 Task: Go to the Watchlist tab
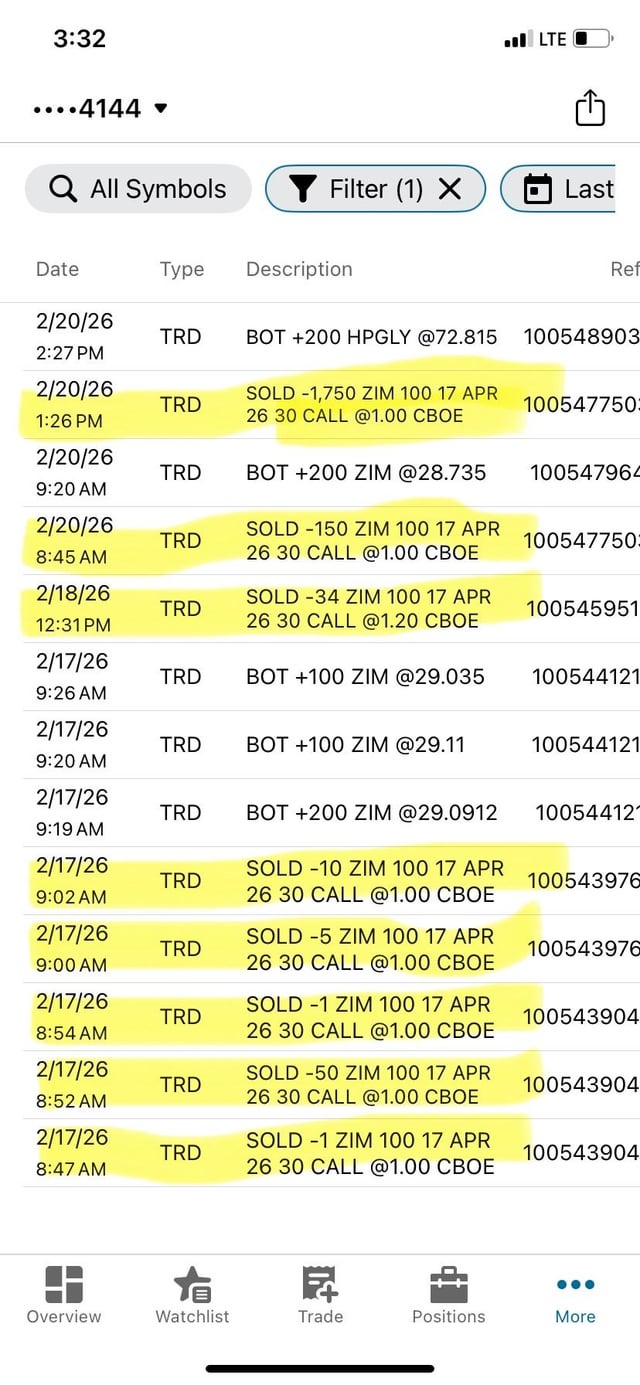(192, 1295)
